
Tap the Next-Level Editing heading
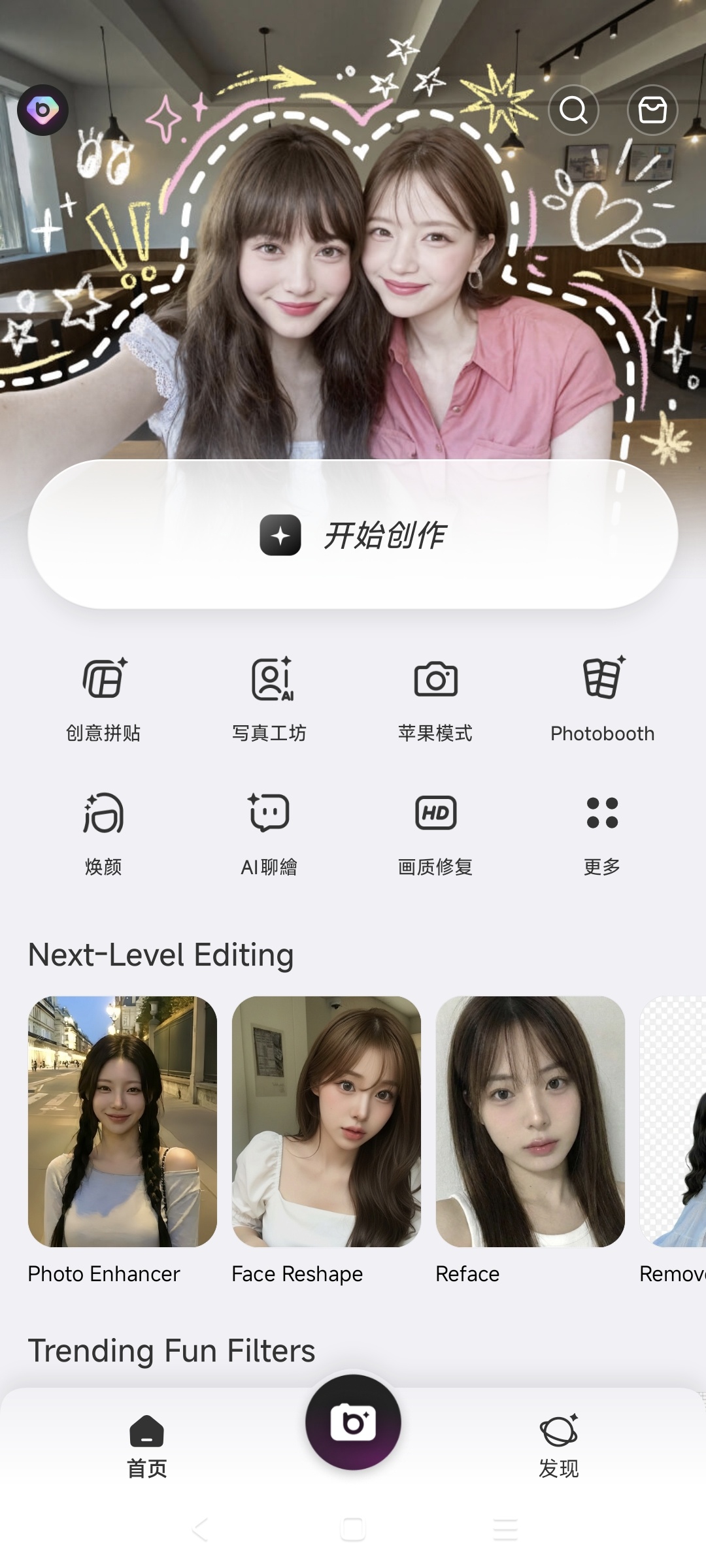point(160,954)
